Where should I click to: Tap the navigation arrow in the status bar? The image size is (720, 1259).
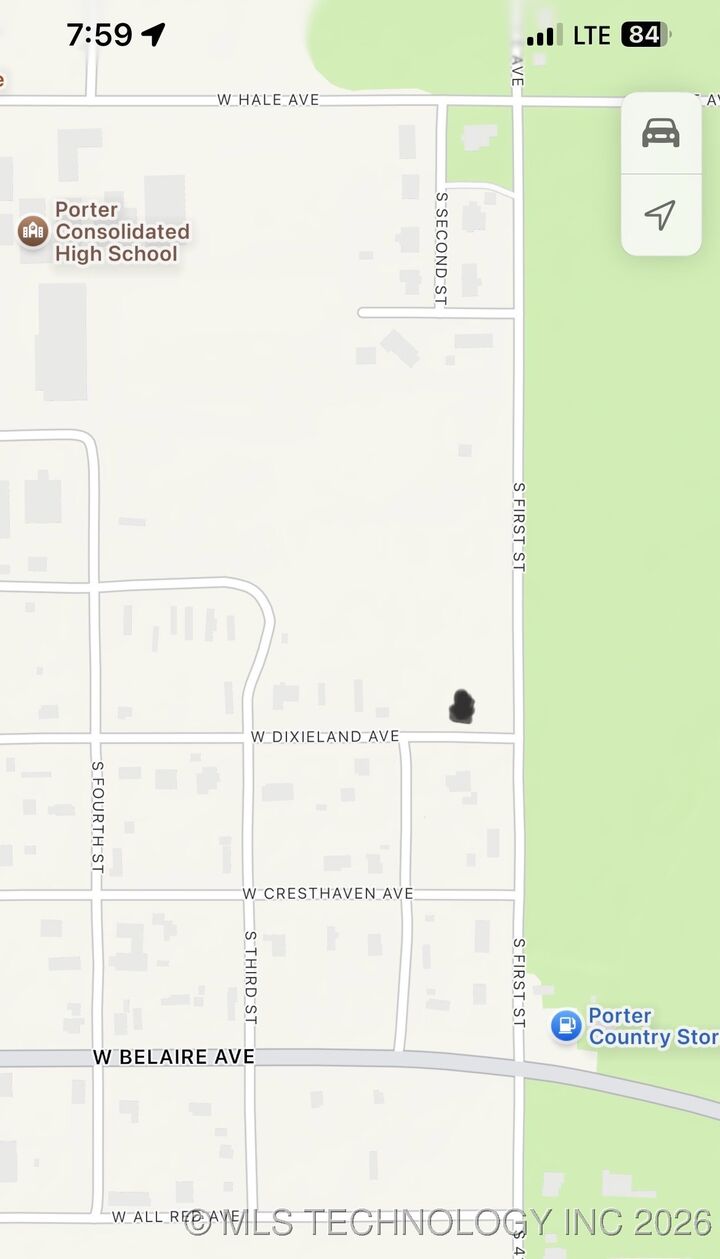coord(152,34)
